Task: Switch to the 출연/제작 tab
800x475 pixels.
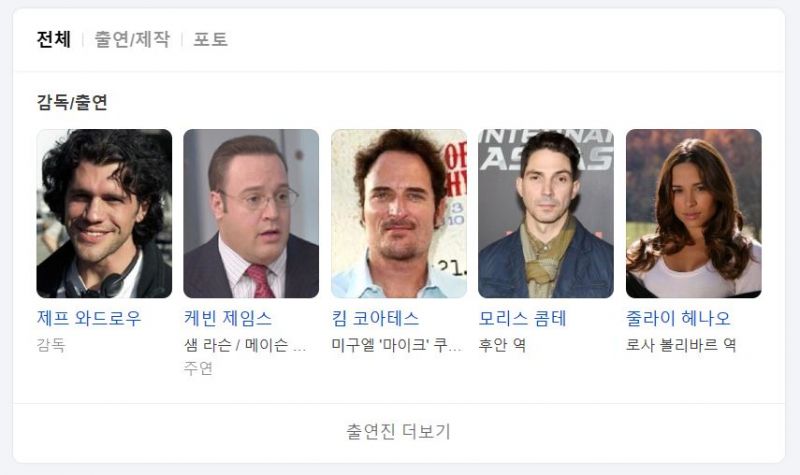Action: point(132,40)
